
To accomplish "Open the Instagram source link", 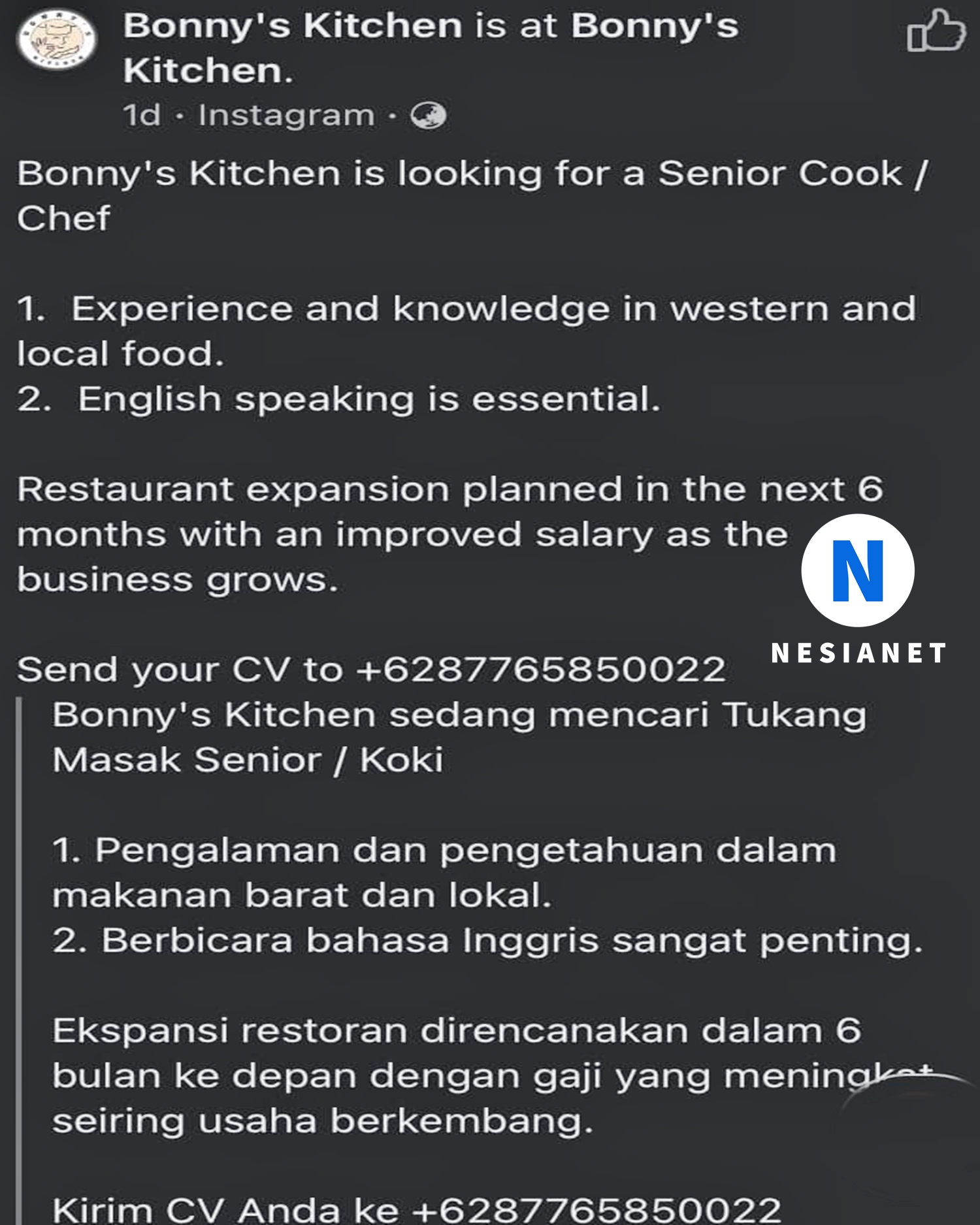I will tap(286, 116).
